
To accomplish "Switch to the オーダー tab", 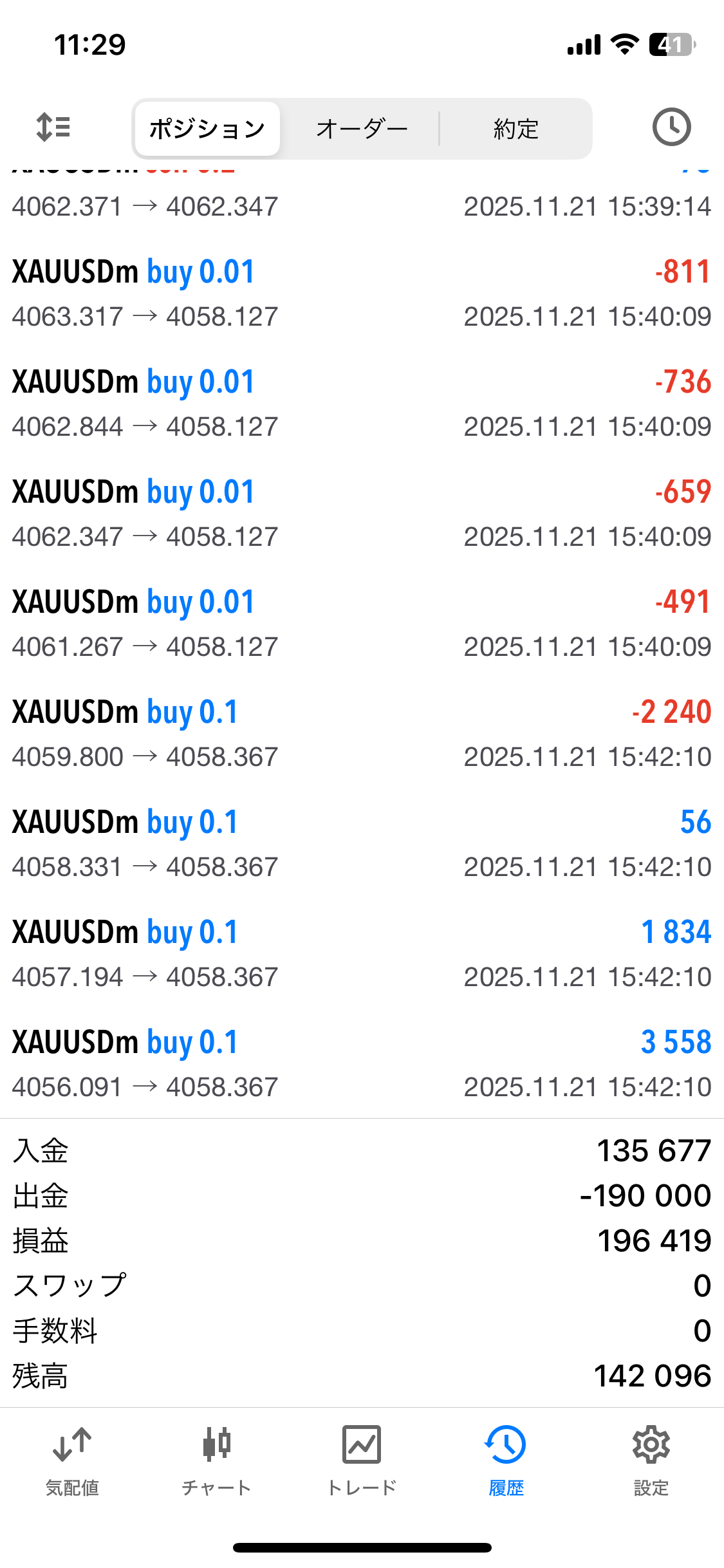I will (362, 129).
